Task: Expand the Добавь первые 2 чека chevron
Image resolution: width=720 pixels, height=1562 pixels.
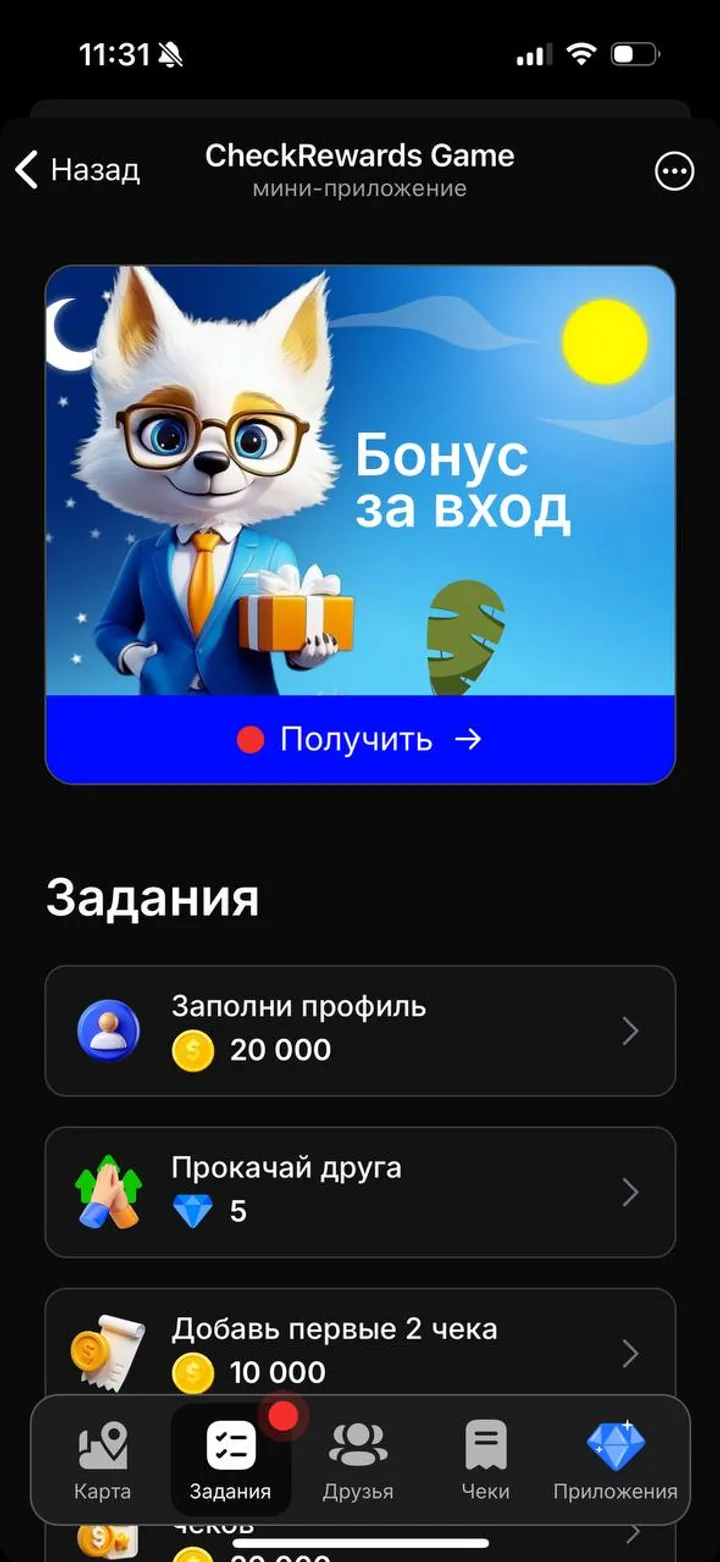Action: (630, 1352)
